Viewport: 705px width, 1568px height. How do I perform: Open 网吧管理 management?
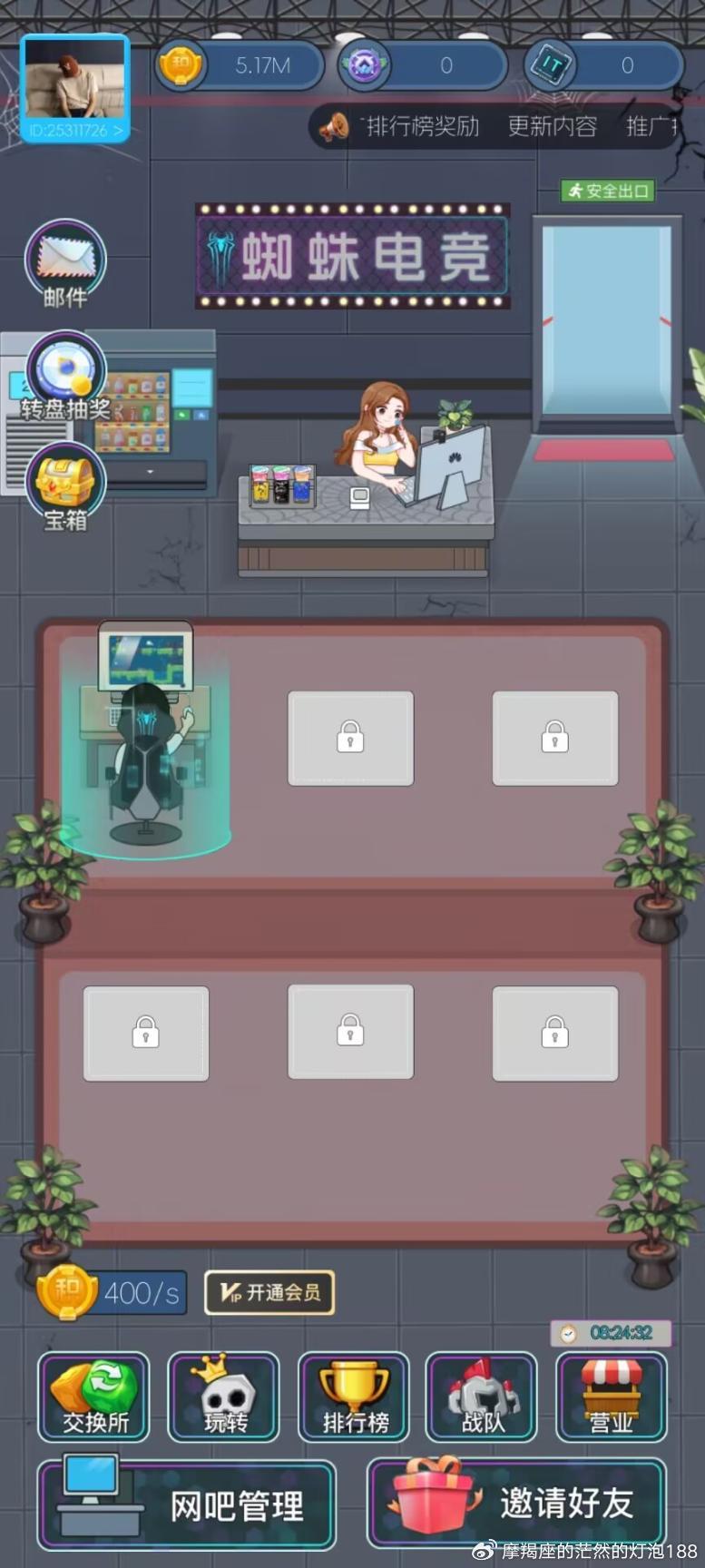[x=187, y=1505]
